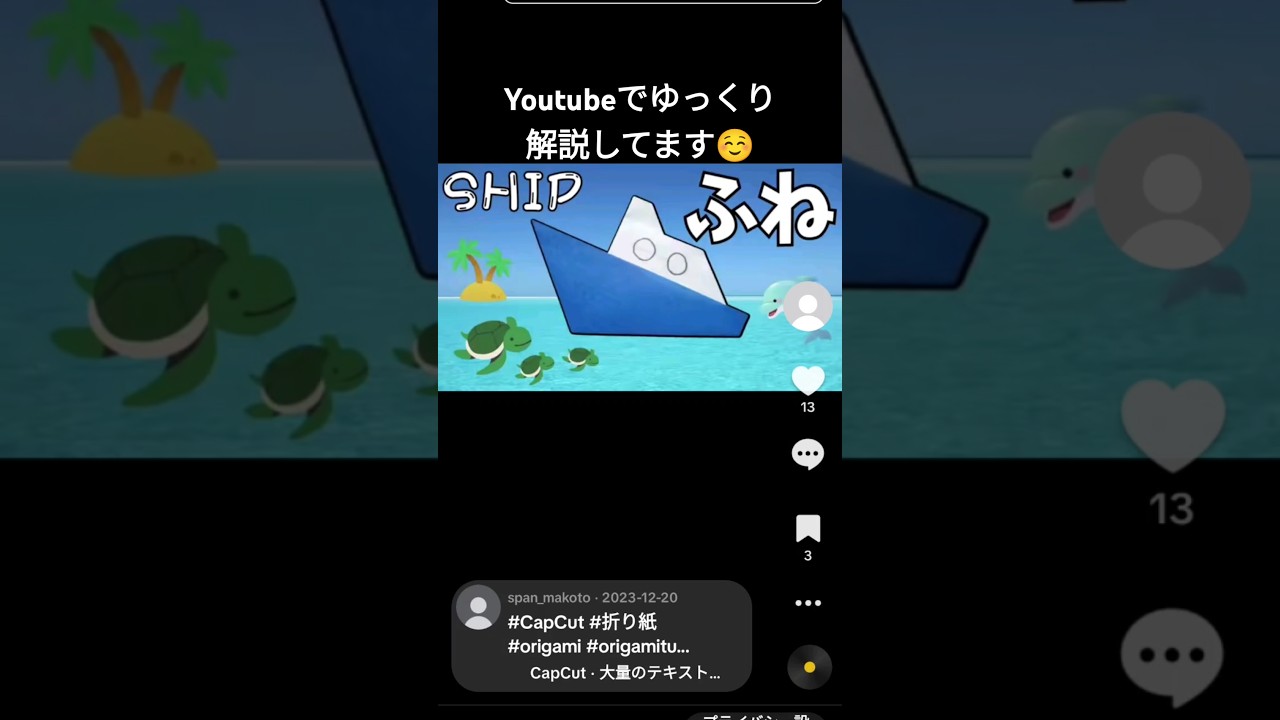Tap the CapCut template link
Image resolution: width=1280 pixels, height=720 pixels.
click(624, 673)
